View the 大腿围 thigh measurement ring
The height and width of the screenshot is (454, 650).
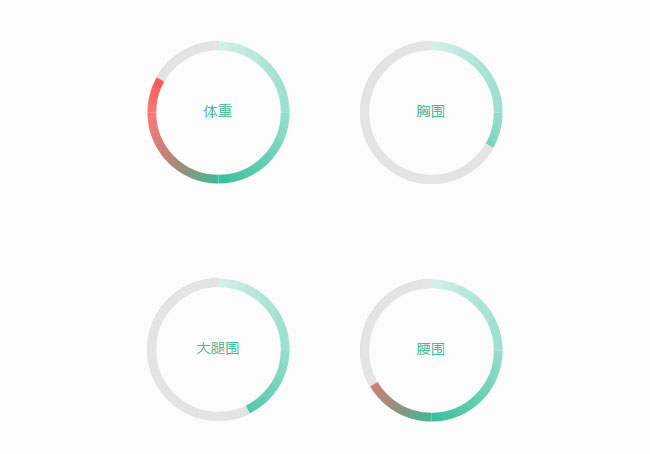pyautogui.click(x=218, y=349)
